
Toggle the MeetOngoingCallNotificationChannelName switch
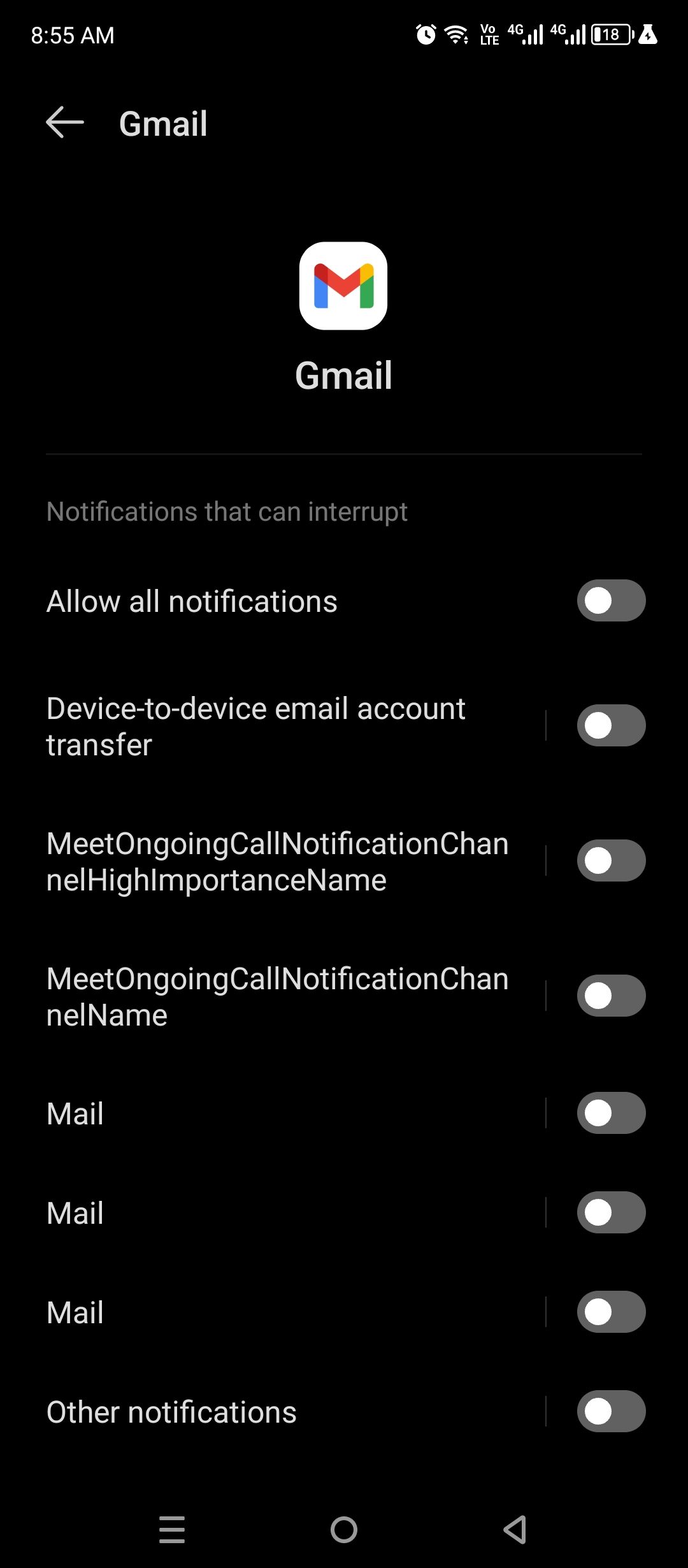pyautogui.click(x=610, y=996)
